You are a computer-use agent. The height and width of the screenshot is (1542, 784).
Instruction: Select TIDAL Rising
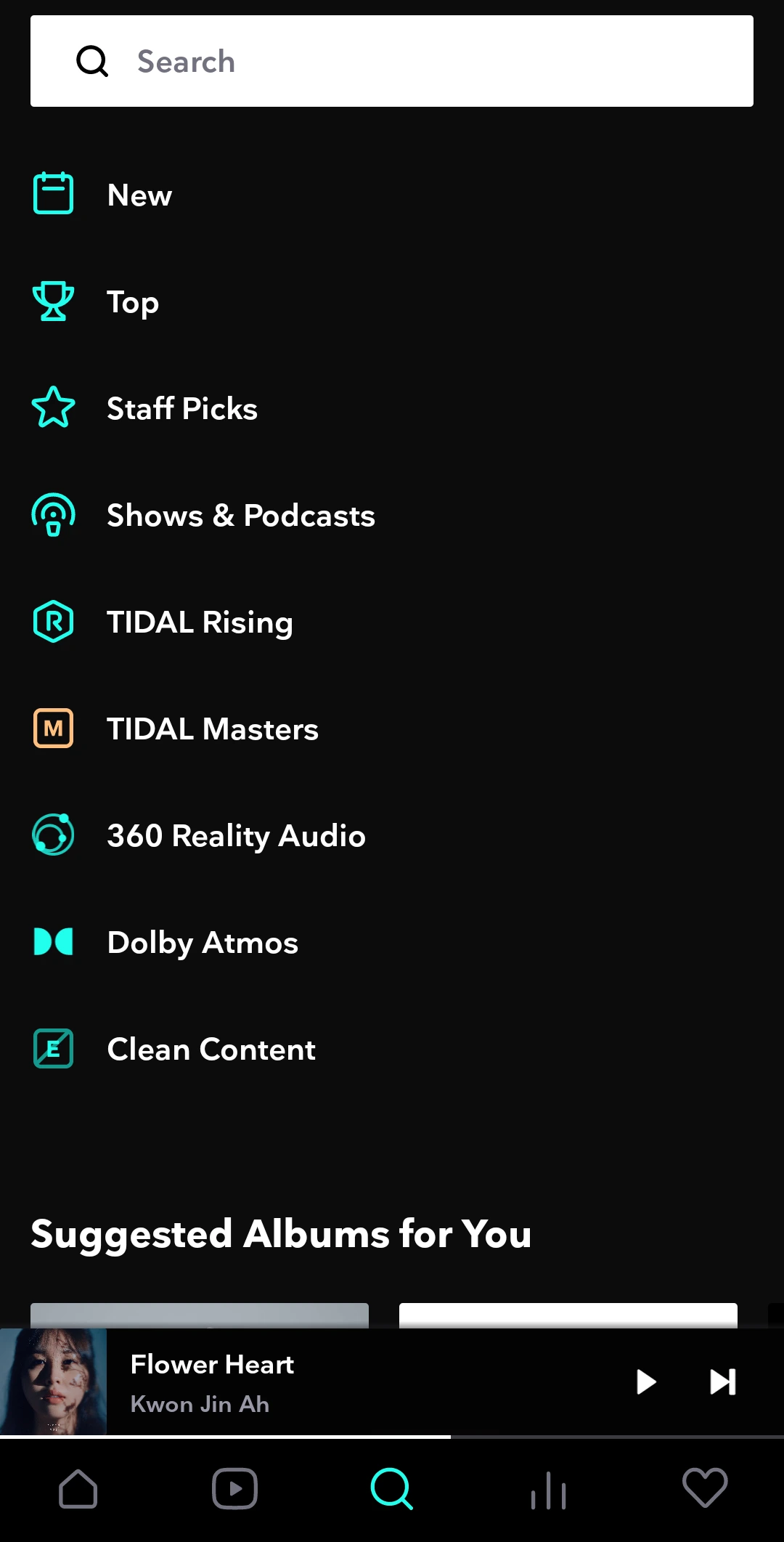(x=200, y=622)
